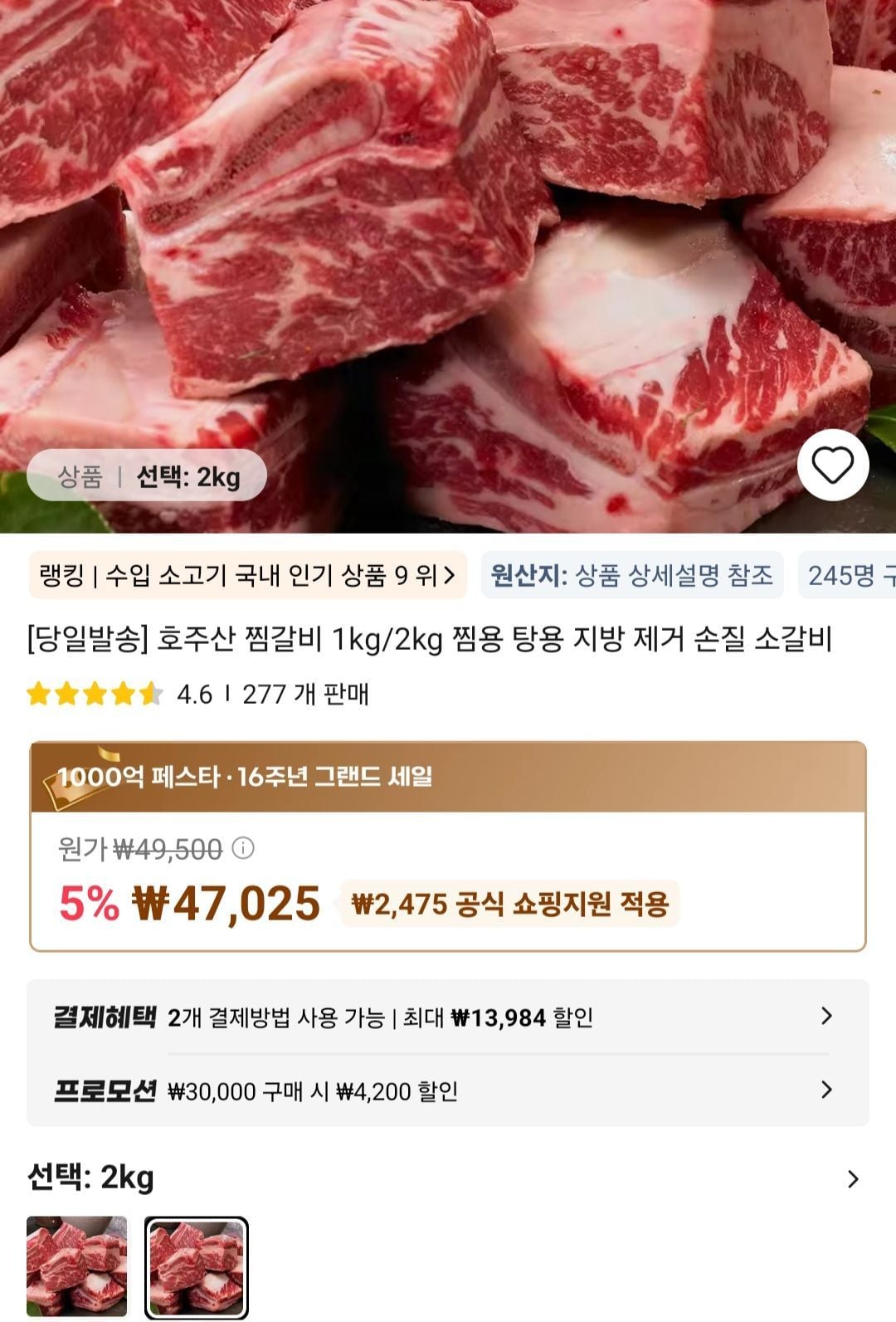Tap the 공식 쇼핑지원 적용 badge
Screen dimensions: 896x1322
click(x=509, y=903)
